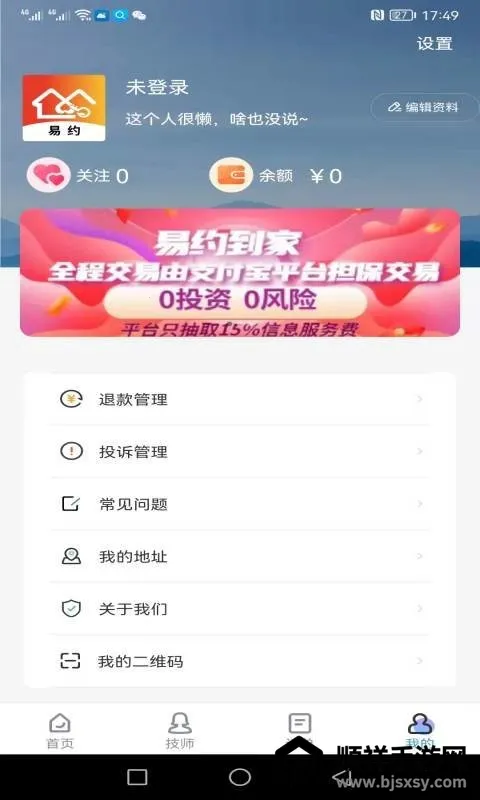Open 投诉管理
Screen dimensions: 480x800
pyautogui.click(x=240, y=452)
